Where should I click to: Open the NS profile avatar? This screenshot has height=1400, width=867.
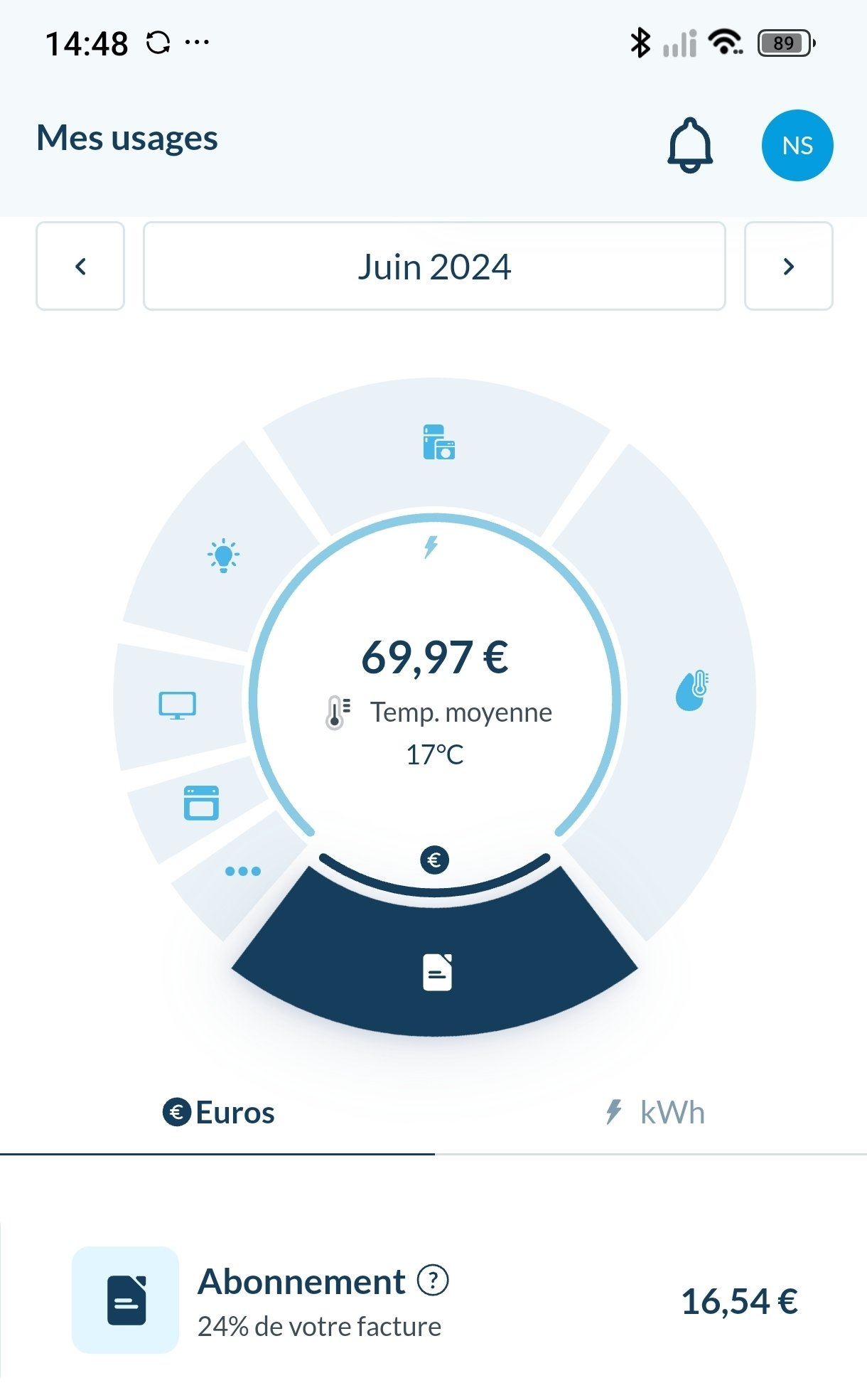[797, 145]
